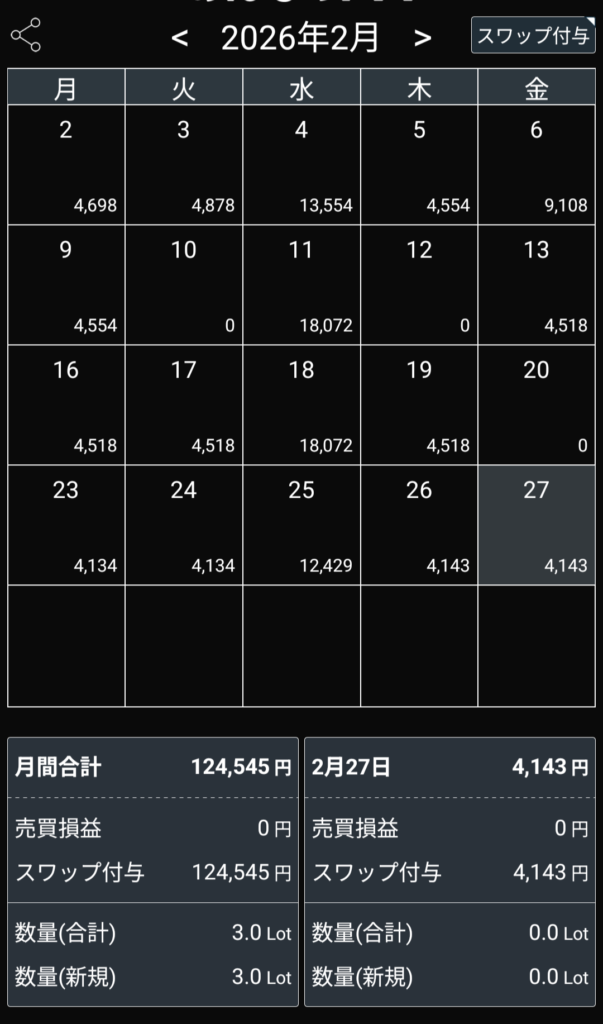Open the スワップ付与 dropdown
Image resolution: width=603 pixels, height=1024 pixels.
pos(533,36)
